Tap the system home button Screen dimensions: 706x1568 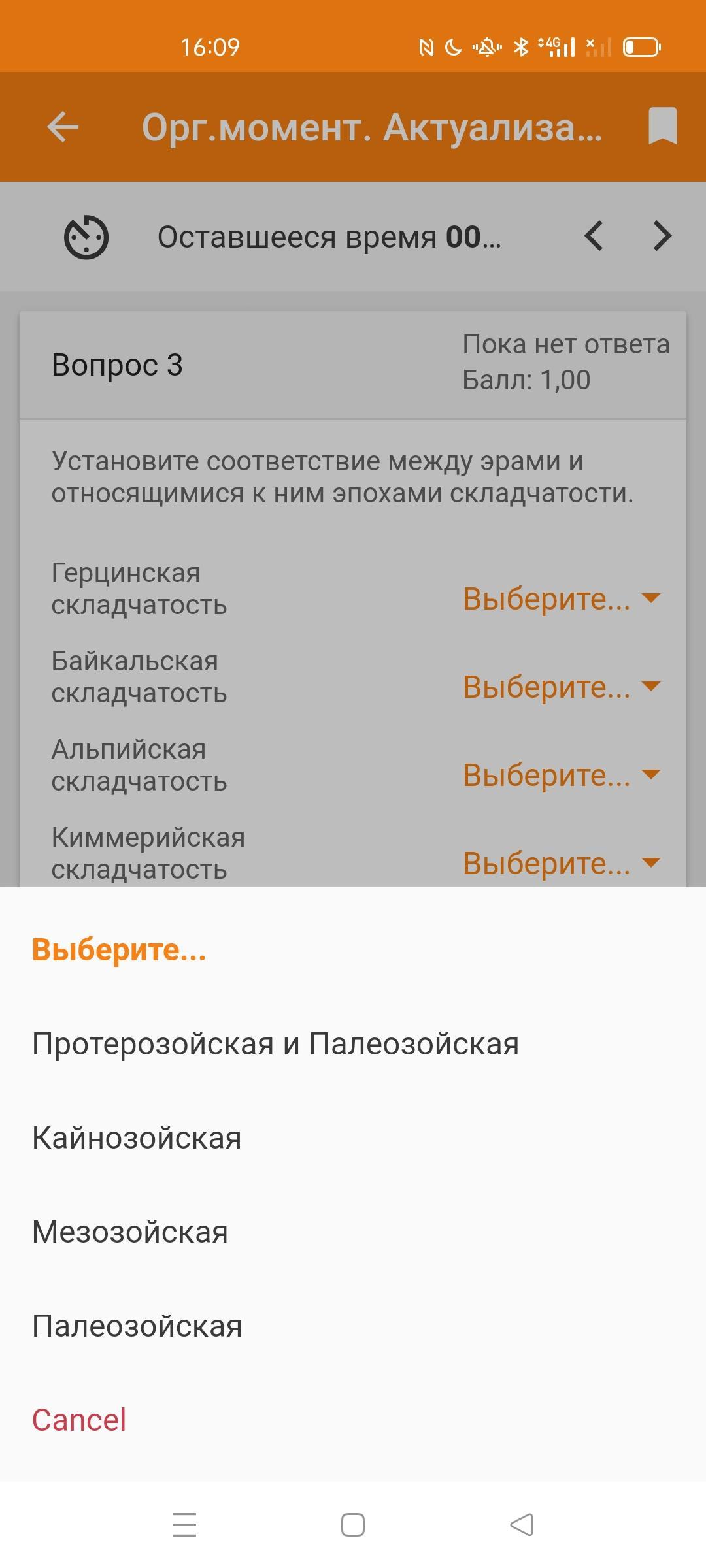(353, 1525)
